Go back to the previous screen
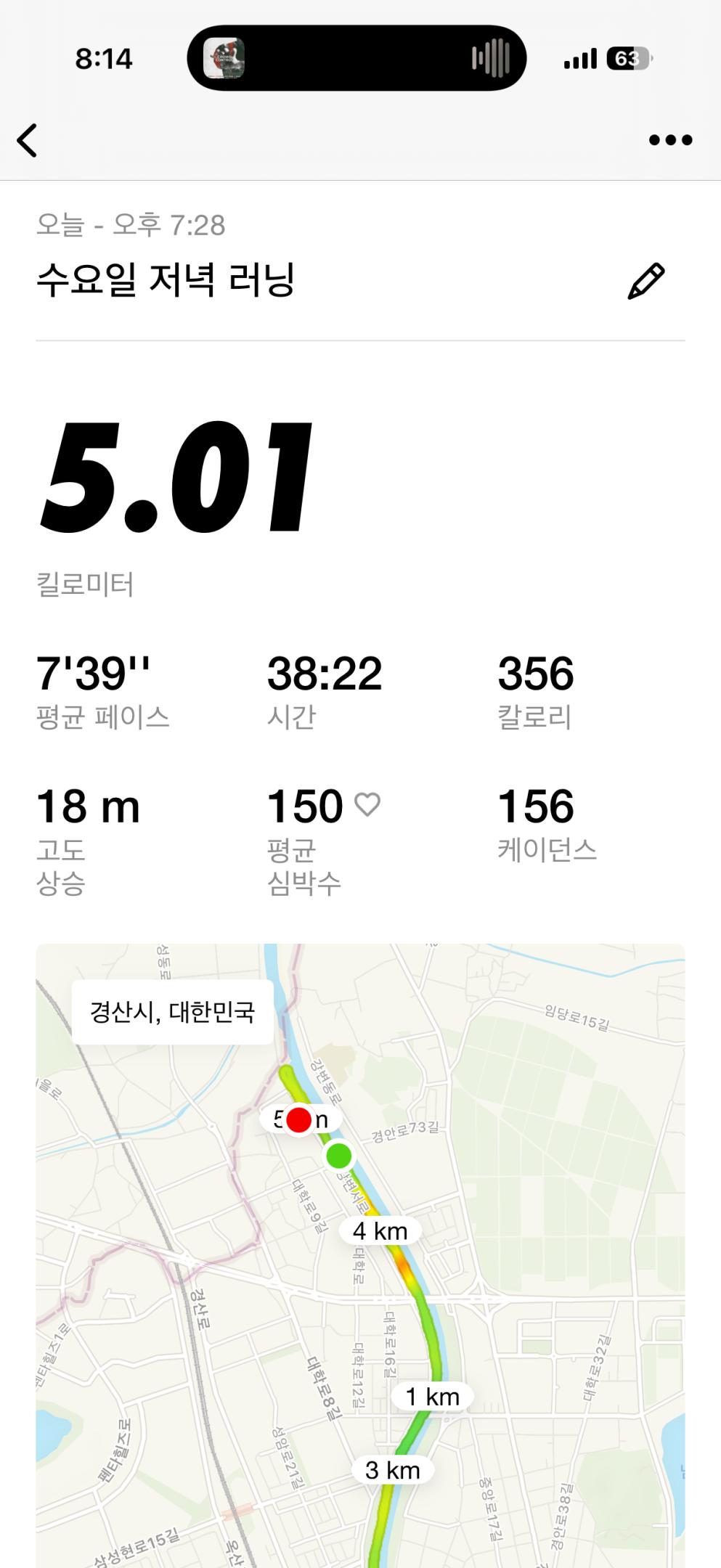The height and width of the screenshot is (1568, 721). click(28, 140)
